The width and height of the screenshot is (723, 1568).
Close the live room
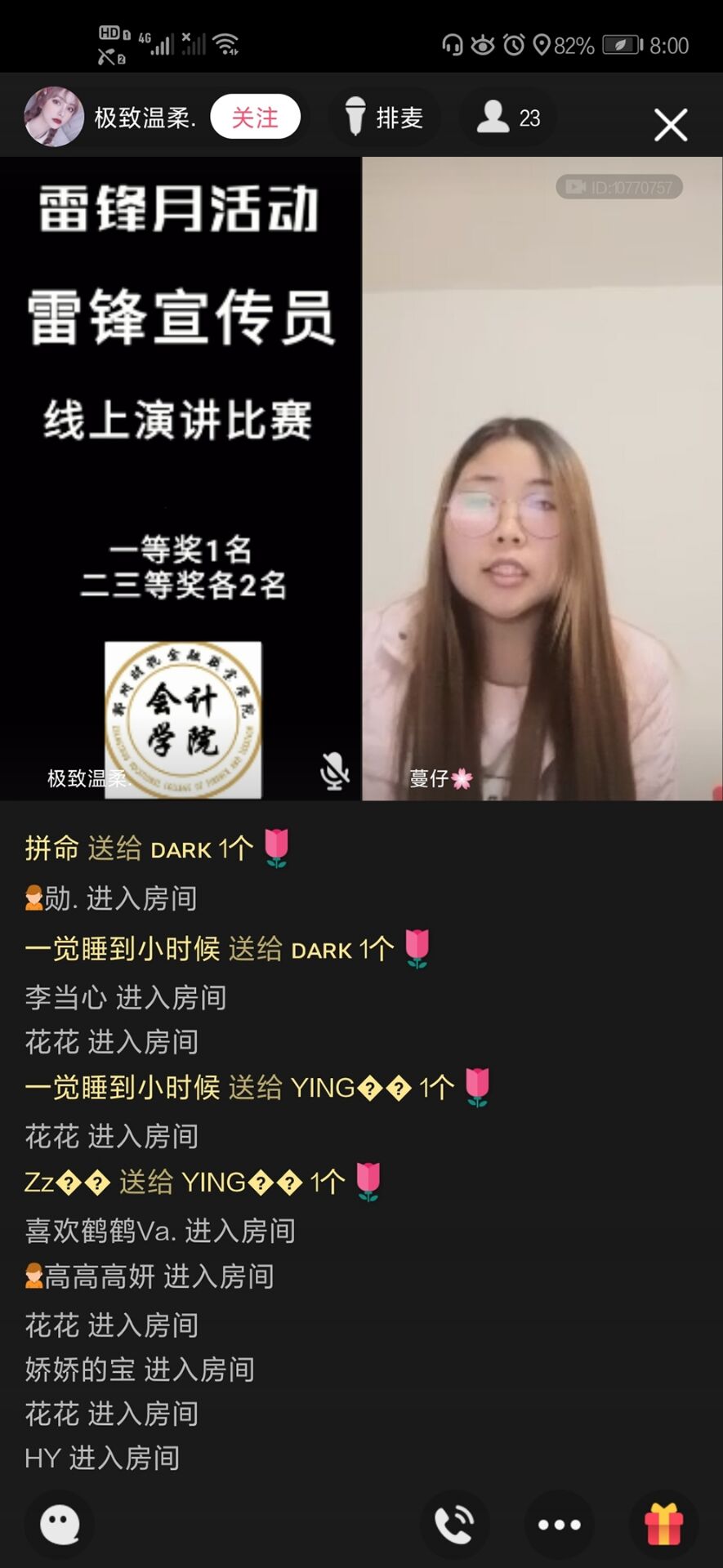(670, 125)
